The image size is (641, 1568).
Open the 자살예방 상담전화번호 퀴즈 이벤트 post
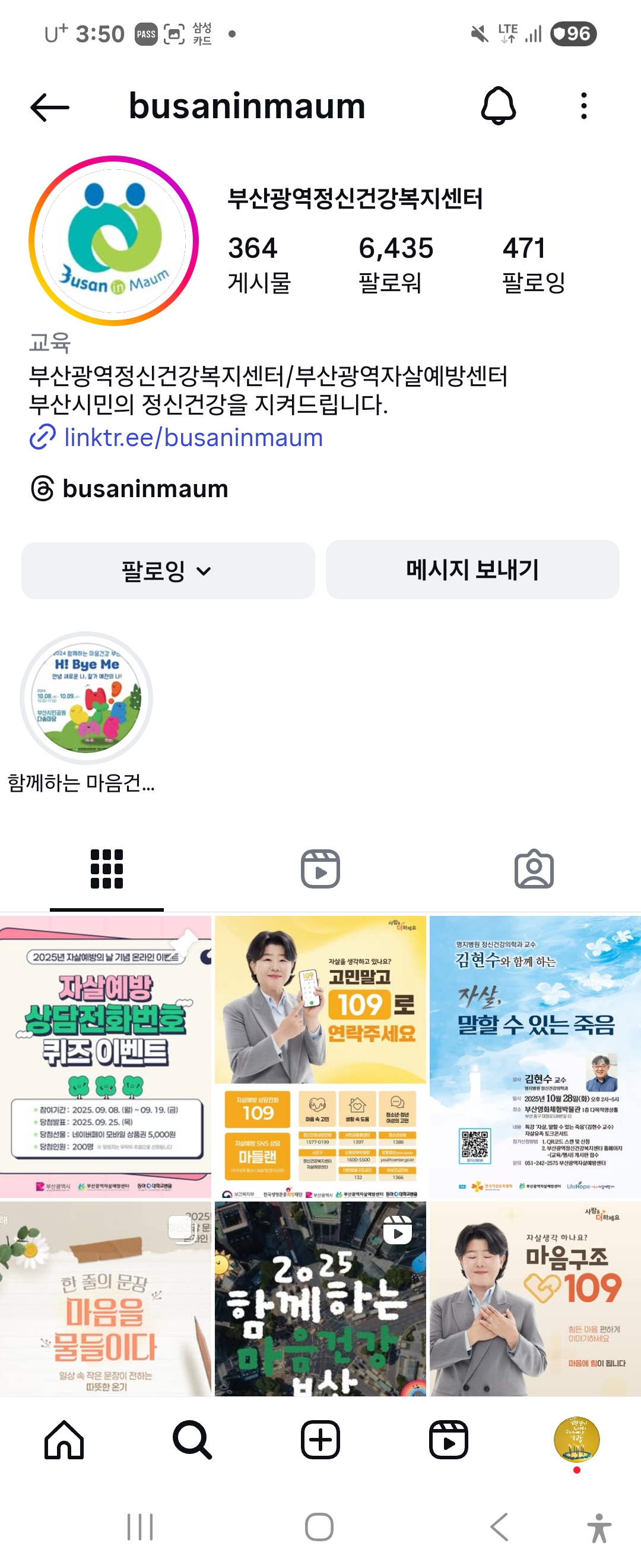[x=105, y=1057]
